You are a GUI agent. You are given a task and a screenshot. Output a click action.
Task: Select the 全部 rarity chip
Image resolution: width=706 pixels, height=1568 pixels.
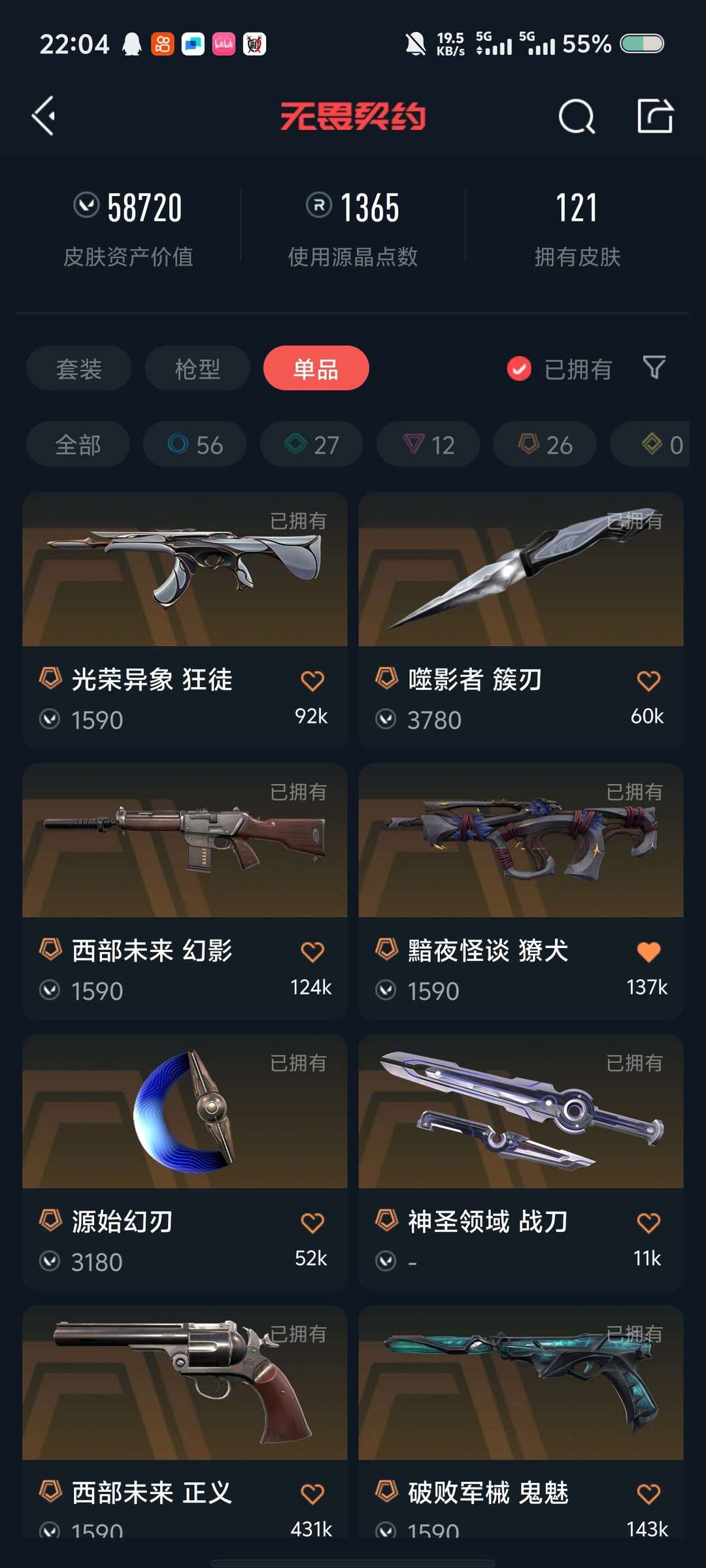pos(78,445)
